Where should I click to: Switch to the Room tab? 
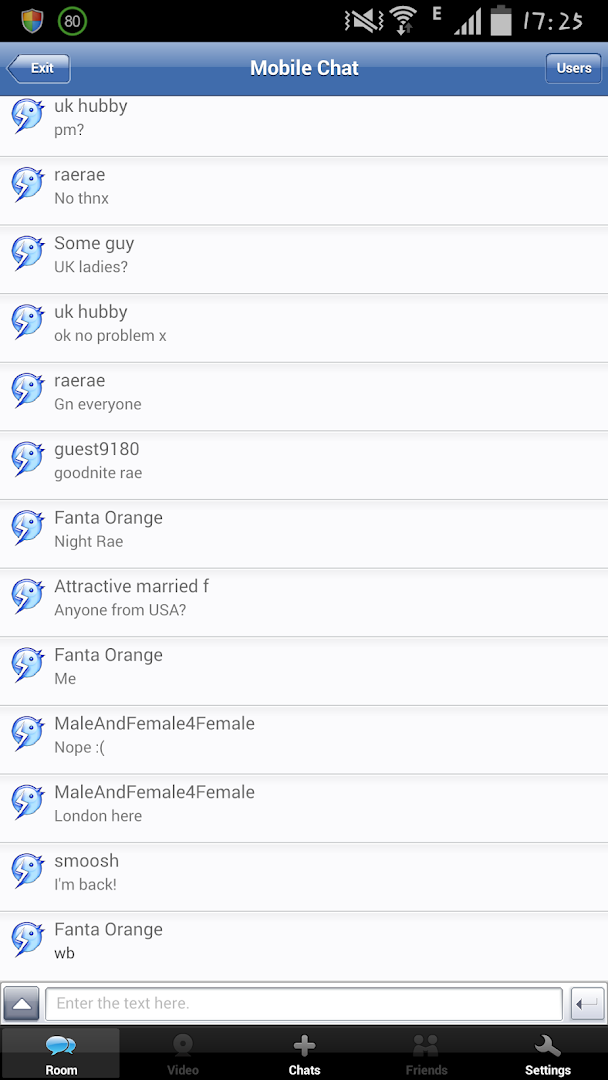(x=61, y=1054)
